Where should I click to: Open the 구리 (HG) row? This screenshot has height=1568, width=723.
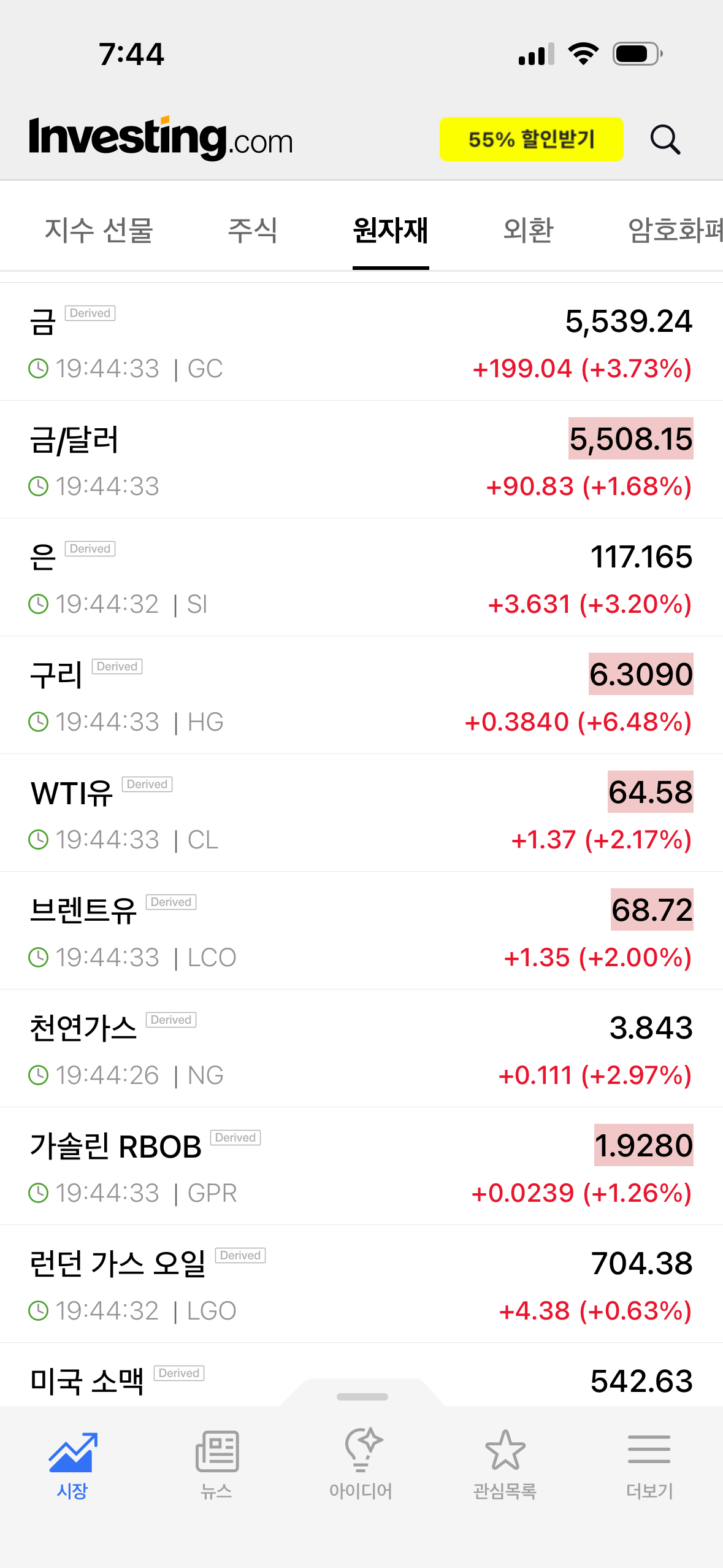click(x=361, y=696)
